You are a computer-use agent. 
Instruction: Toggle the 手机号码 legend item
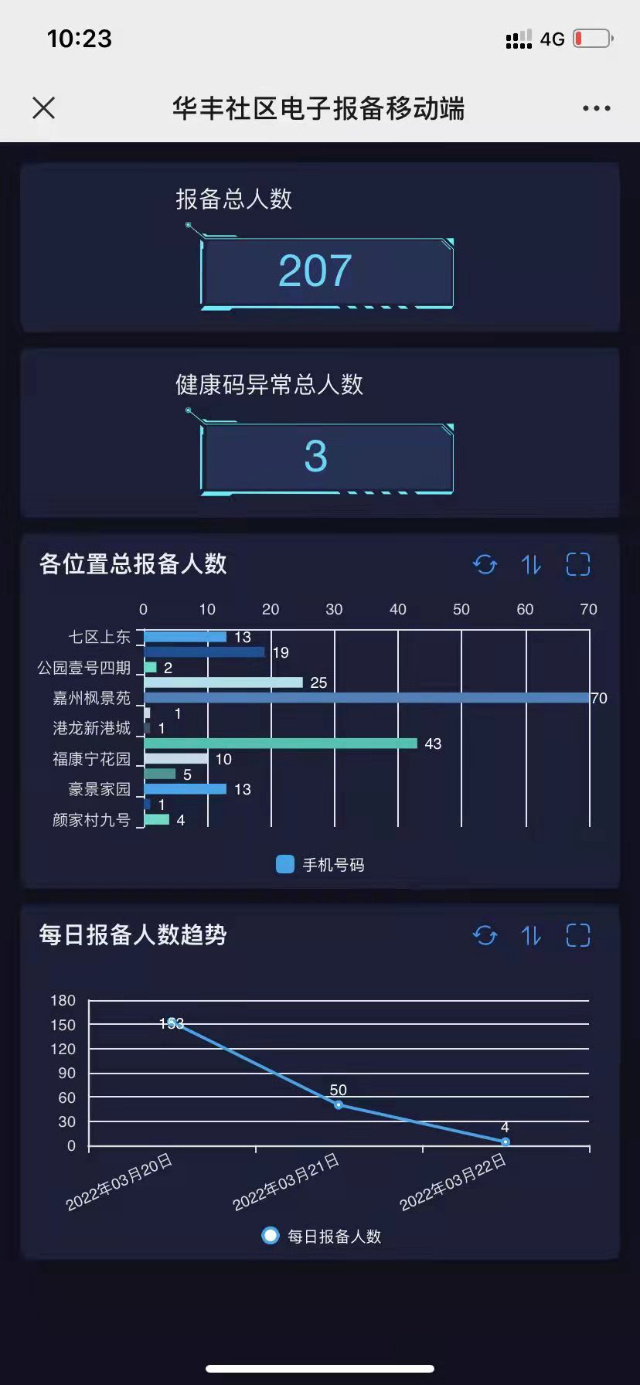[320, 865]
